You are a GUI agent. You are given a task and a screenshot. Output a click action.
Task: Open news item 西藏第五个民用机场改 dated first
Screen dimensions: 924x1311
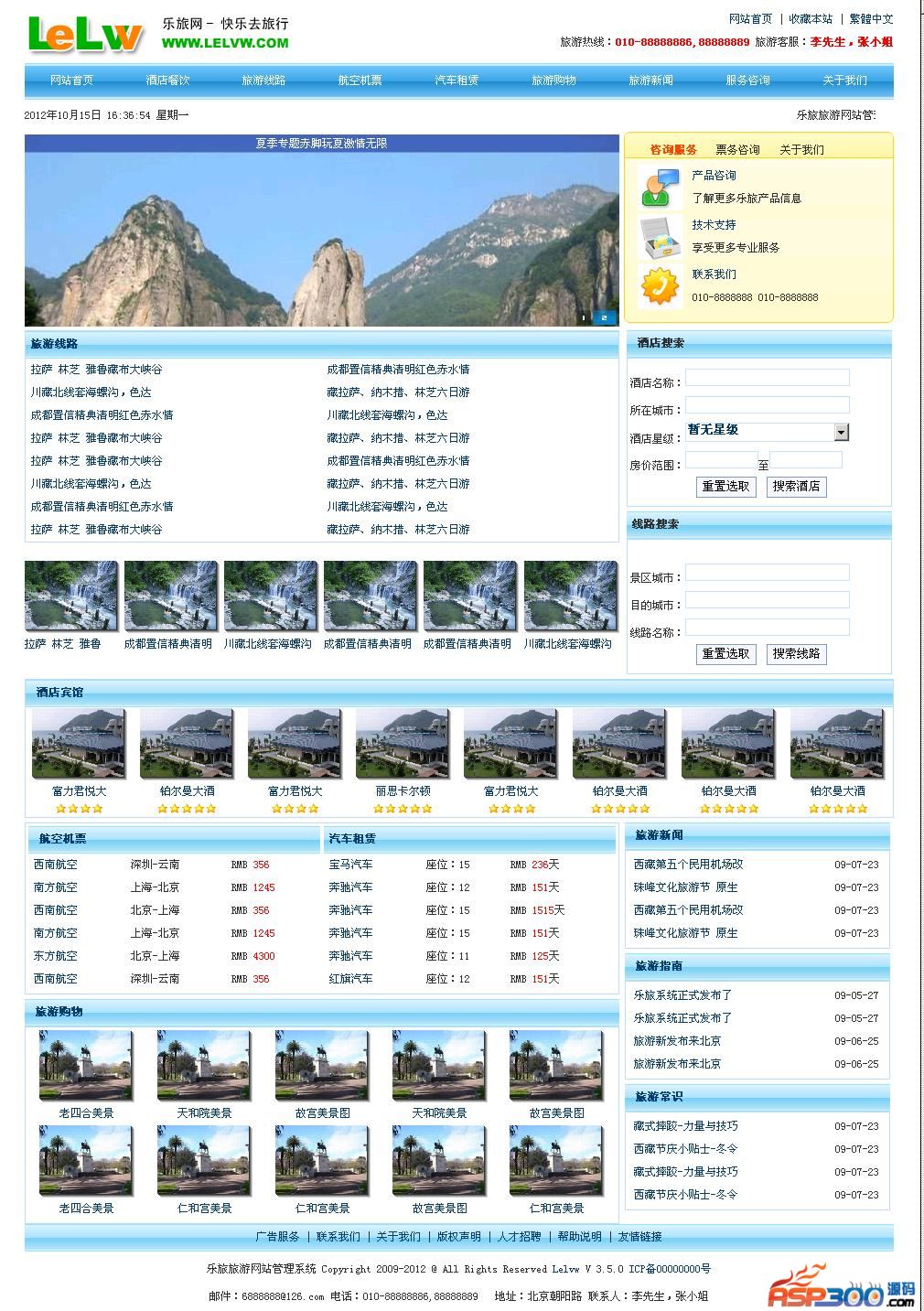(688, 865)
